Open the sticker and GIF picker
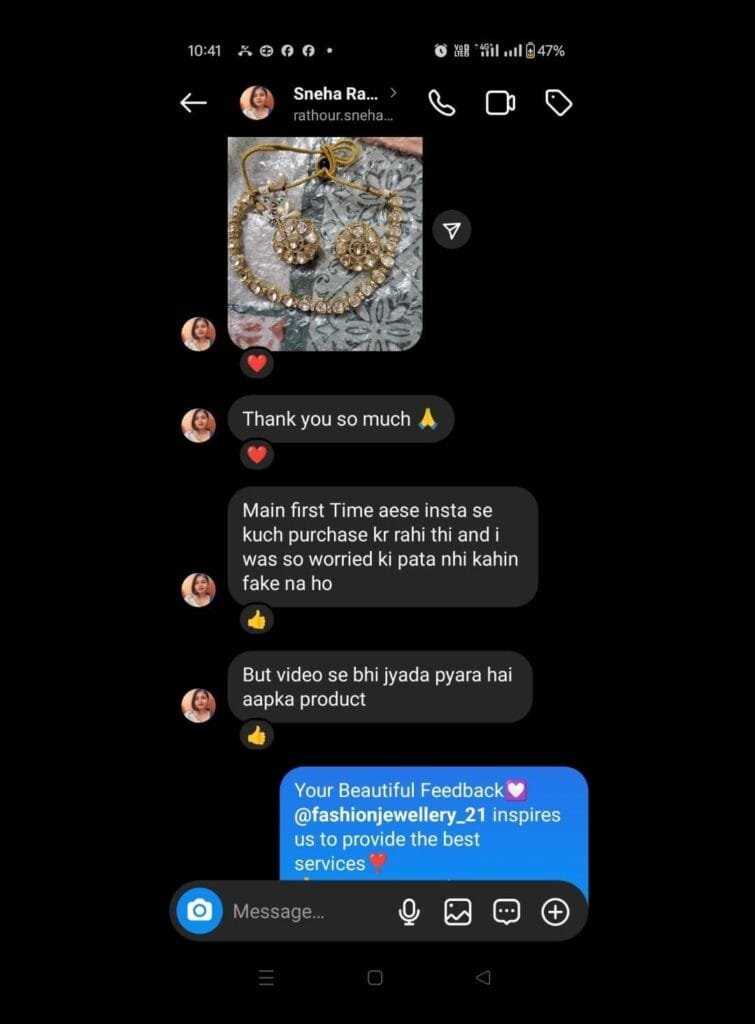 [x=507, y=911]
